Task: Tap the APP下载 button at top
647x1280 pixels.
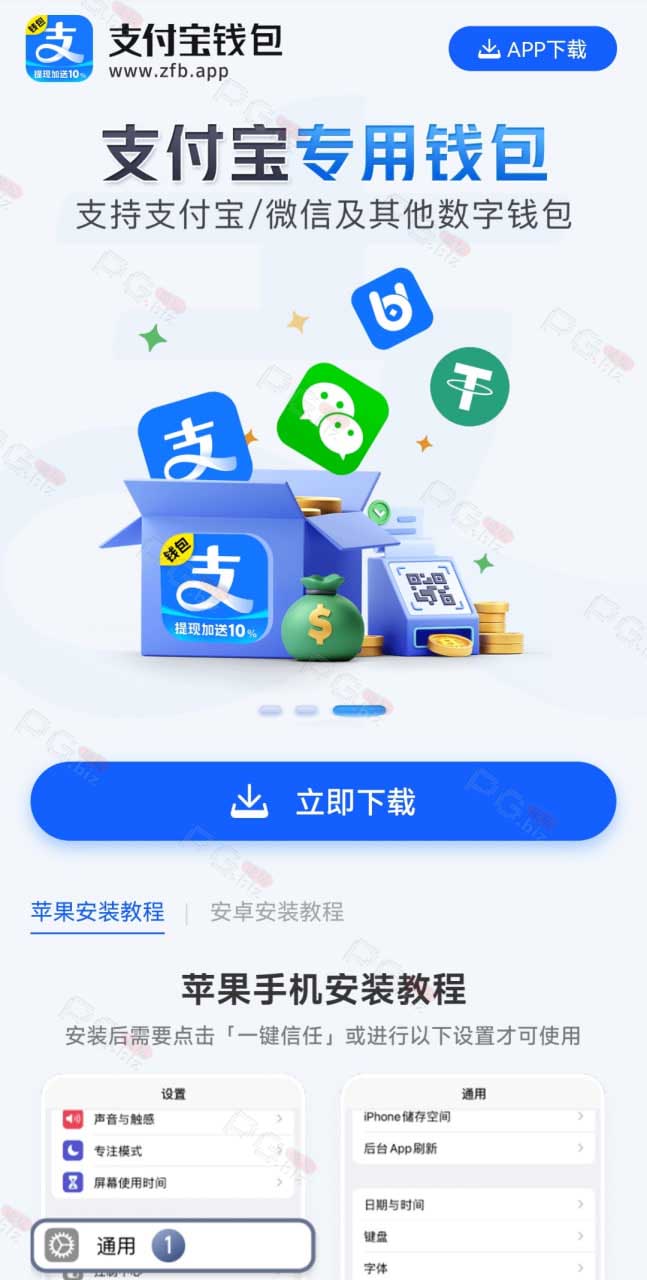Action: (x=532, y=48)
